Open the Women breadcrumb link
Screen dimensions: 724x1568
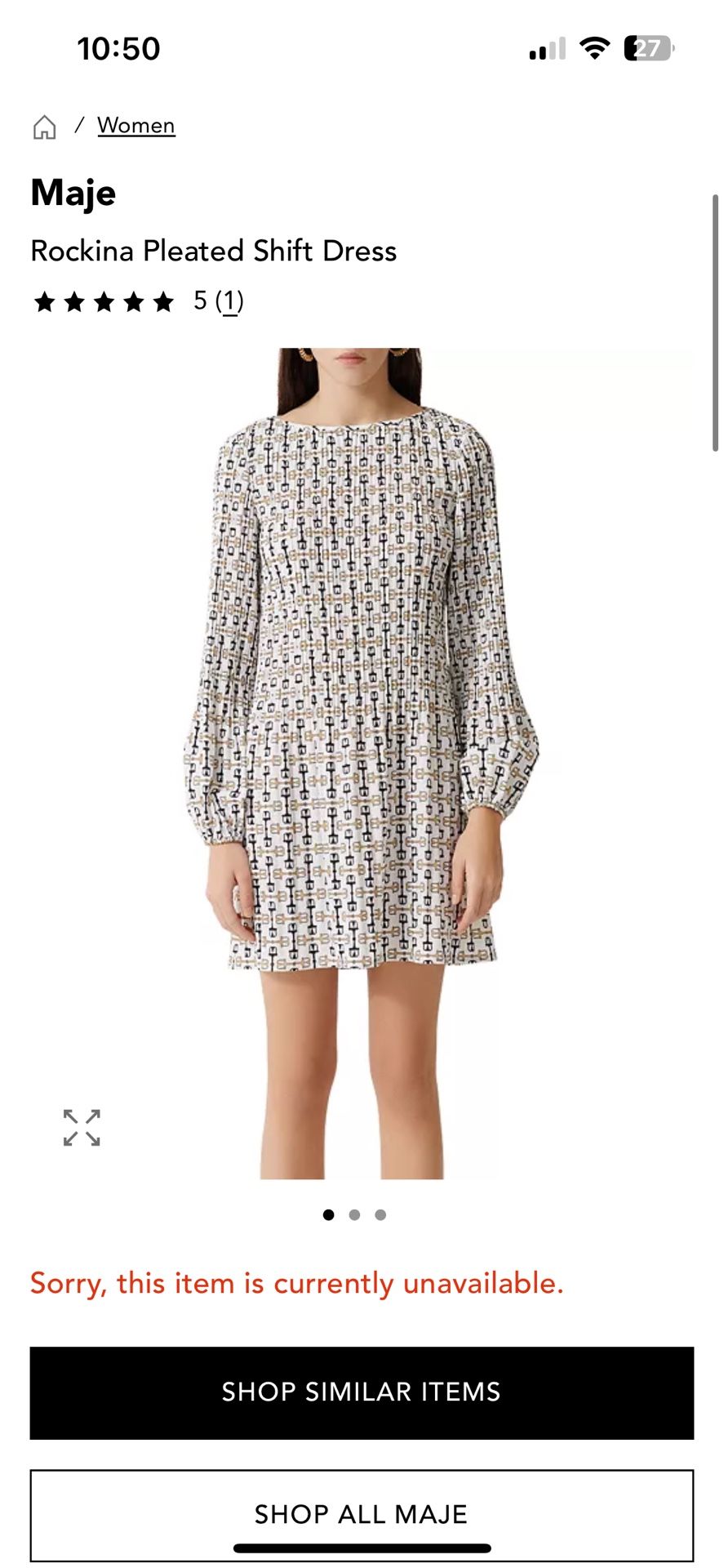135,126
